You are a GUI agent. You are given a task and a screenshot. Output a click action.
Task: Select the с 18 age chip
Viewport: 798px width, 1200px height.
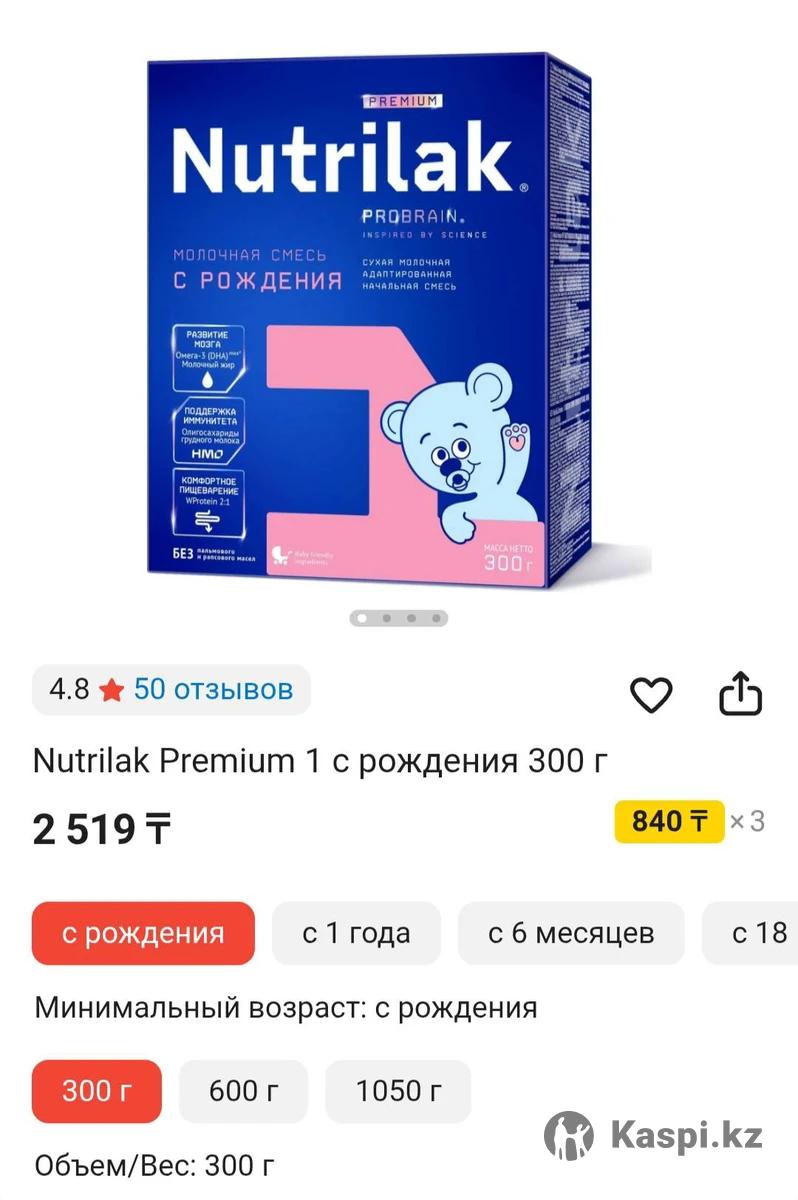point(758,934)
